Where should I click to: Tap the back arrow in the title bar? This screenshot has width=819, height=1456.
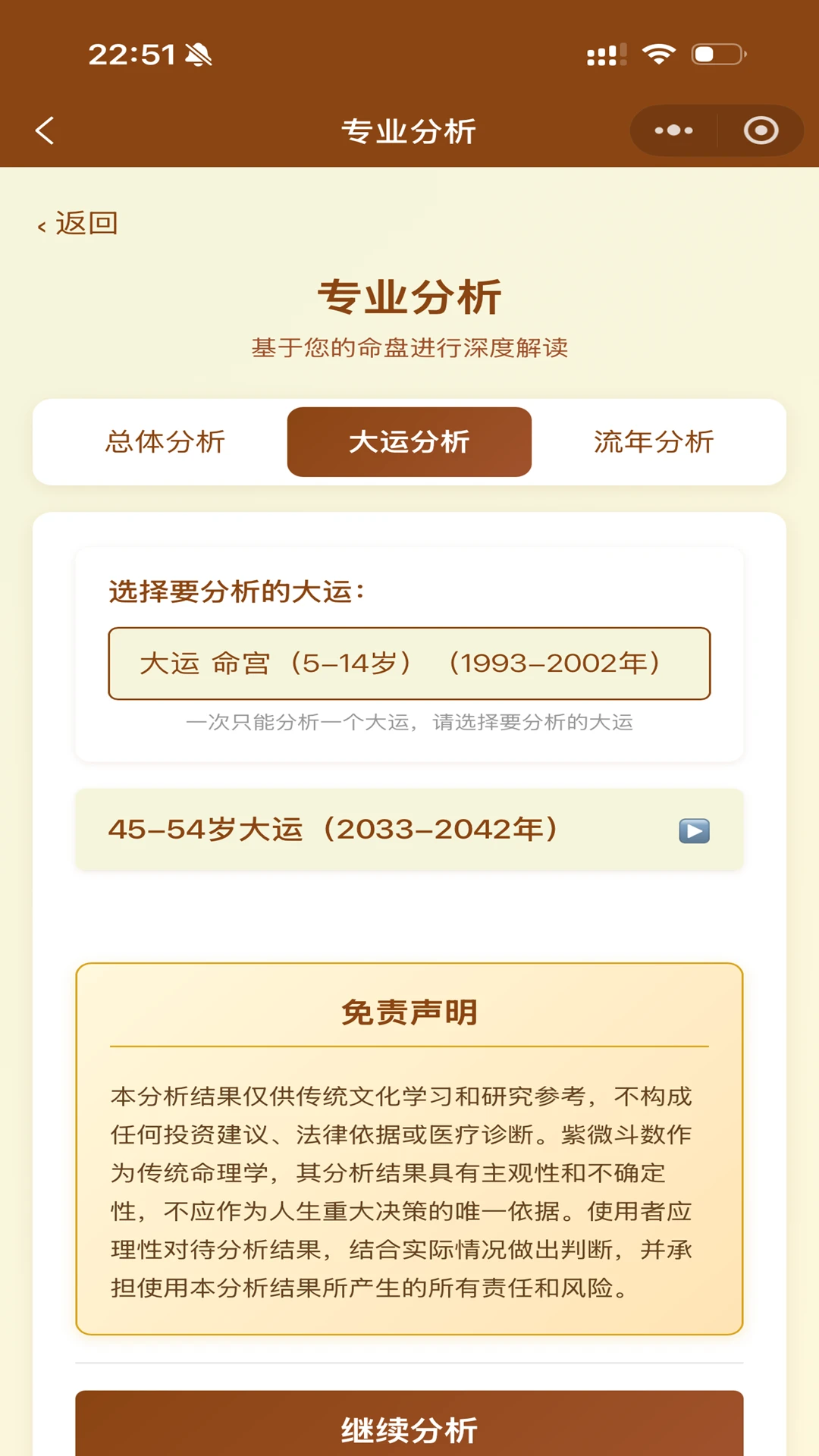[45, 130]
